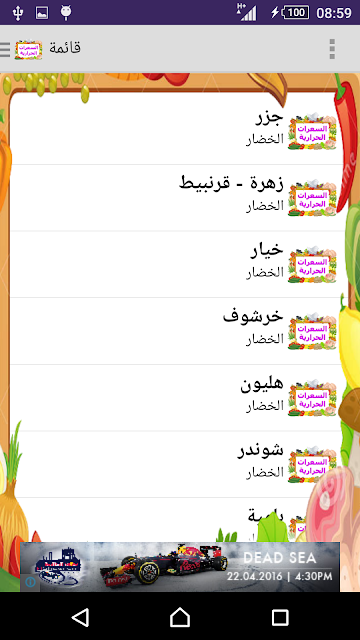Tap the ad info icon
The width and height of the screenshot is (360, 640).
pyautogui.click(x=31, y=582)
